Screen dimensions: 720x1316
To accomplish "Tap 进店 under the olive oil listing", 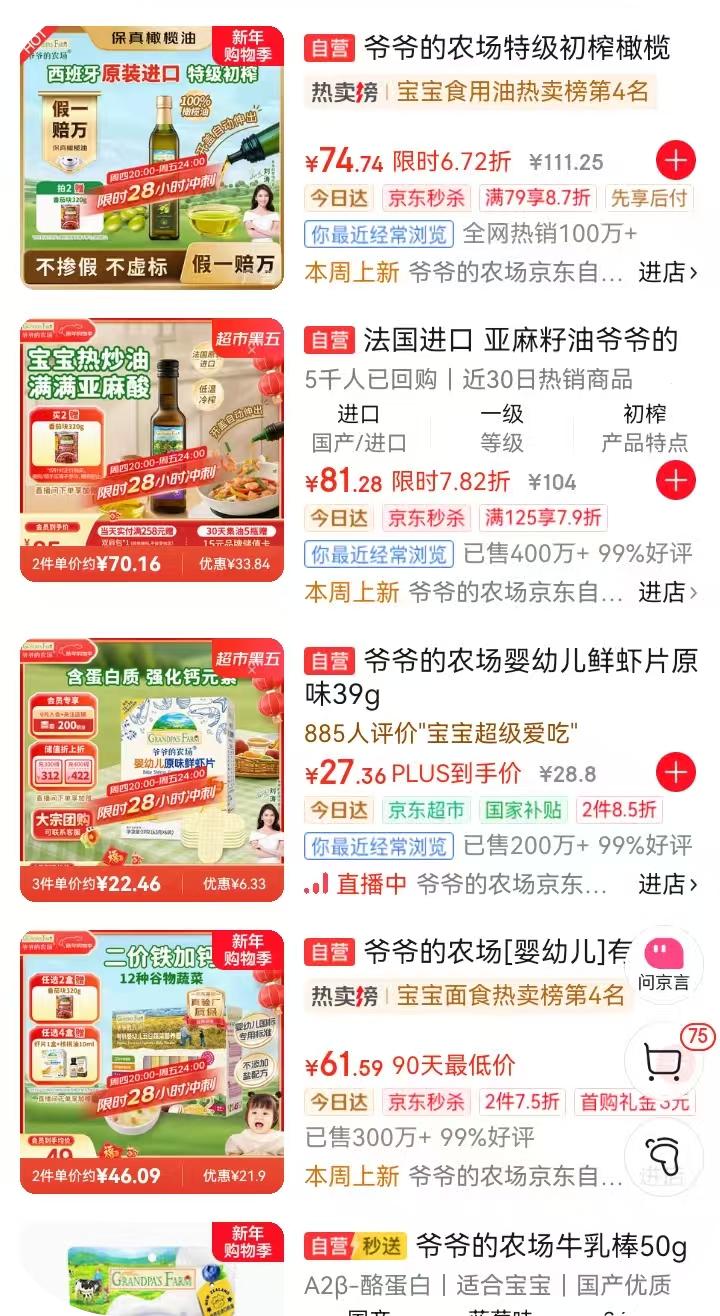I will coord(668,271).
